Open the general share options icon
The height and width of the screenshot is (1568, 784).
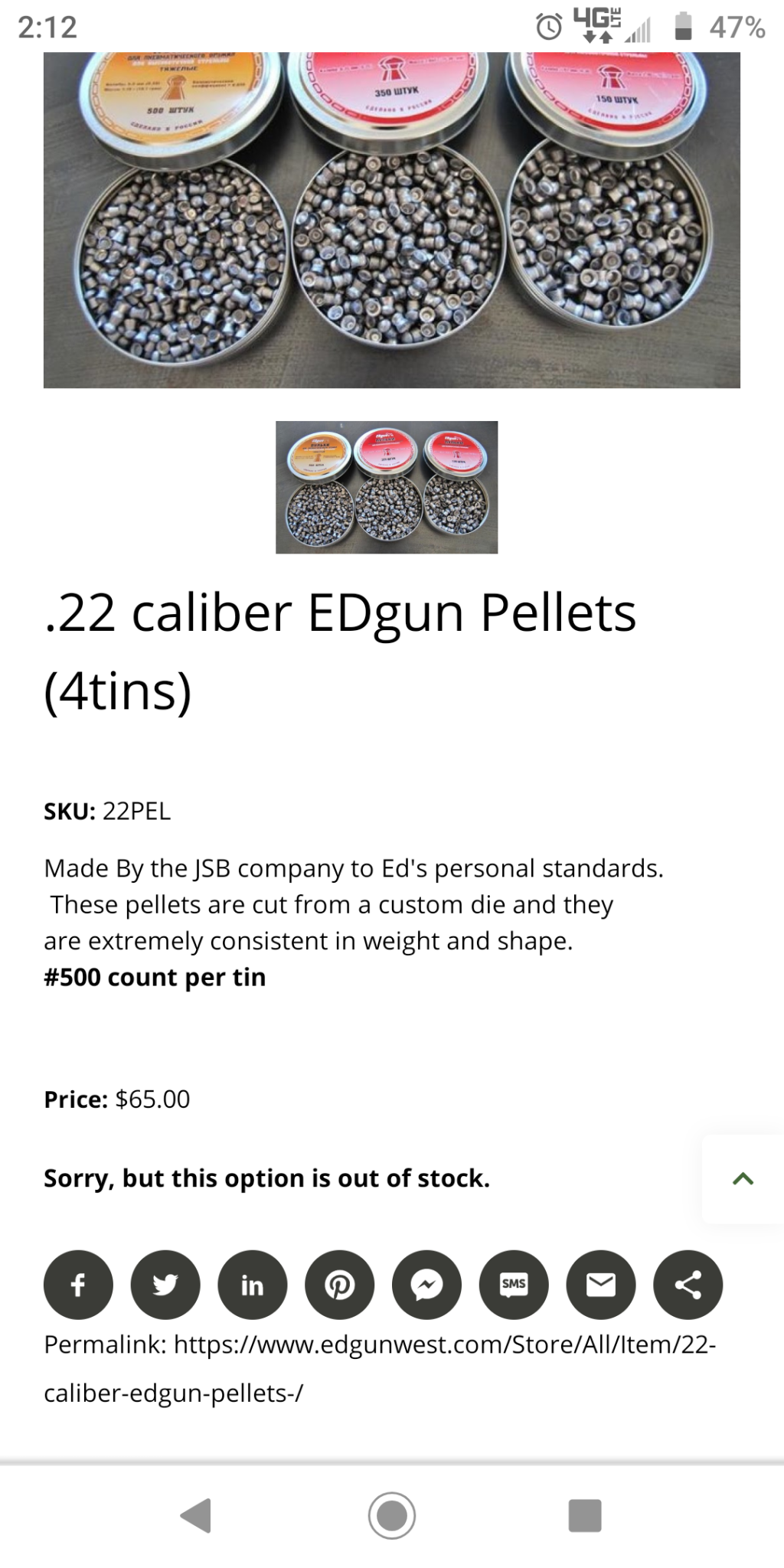pyautogui.click(x=688, y=1285)
